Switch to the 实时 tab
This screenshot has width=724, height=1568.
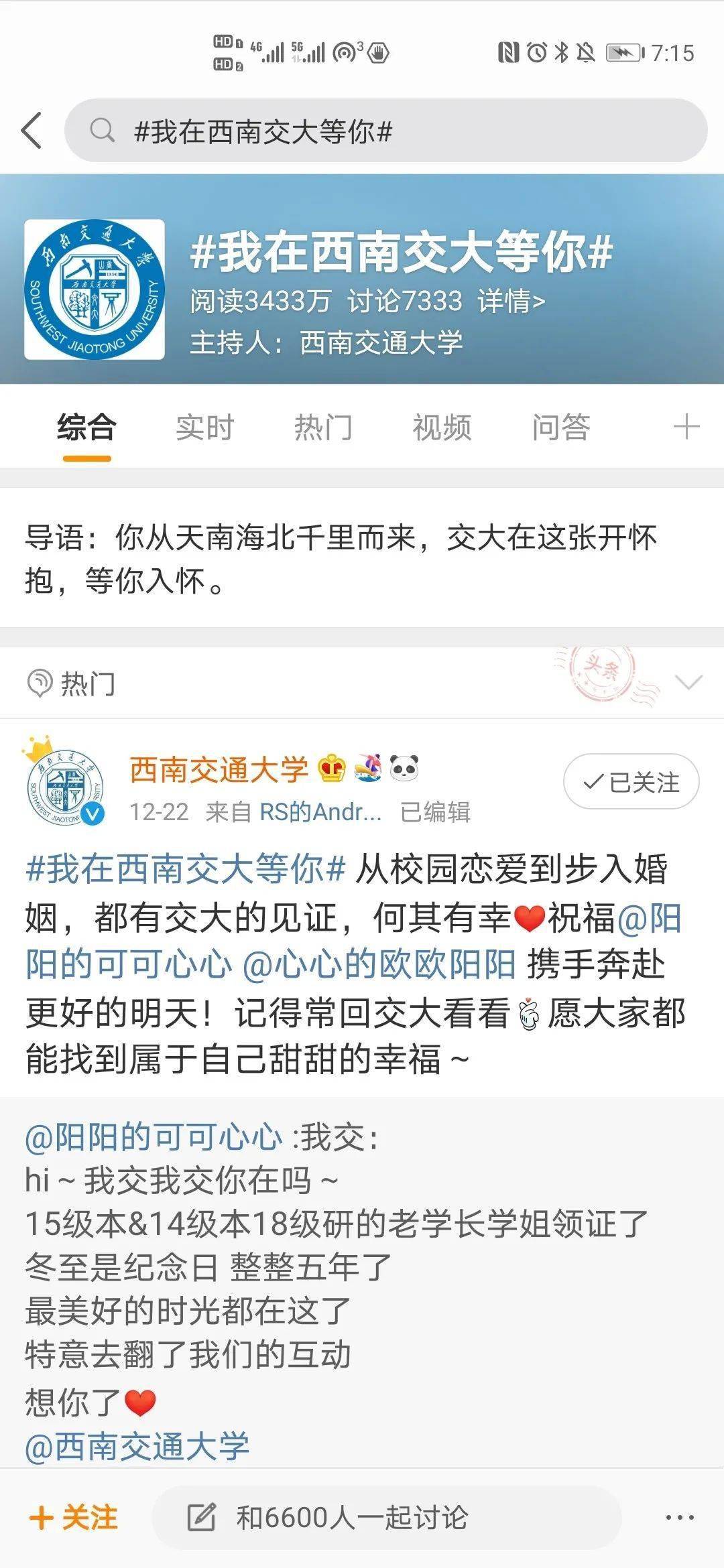point(204,428)
